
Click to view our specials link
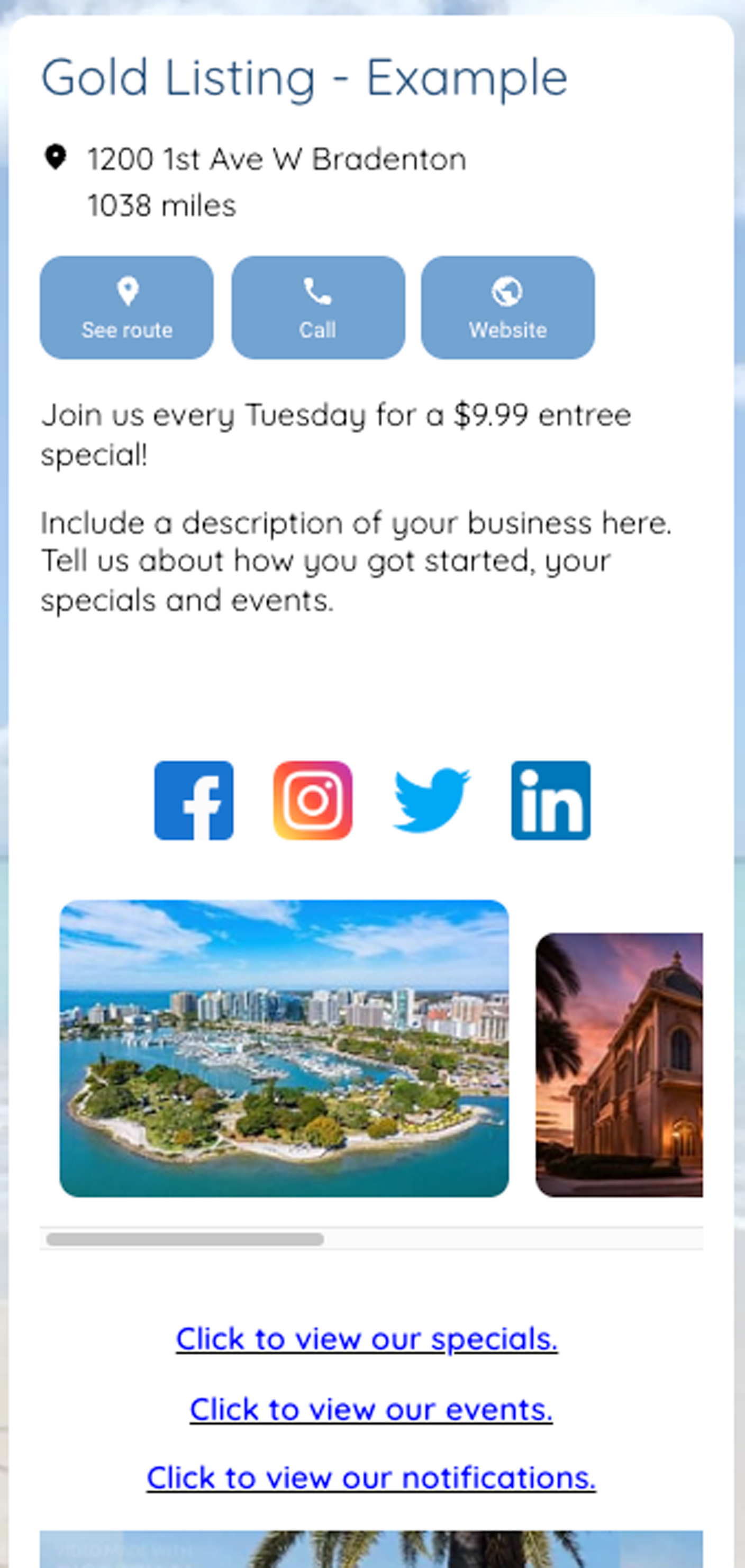pyautogui.click(x=367, y=1339)
